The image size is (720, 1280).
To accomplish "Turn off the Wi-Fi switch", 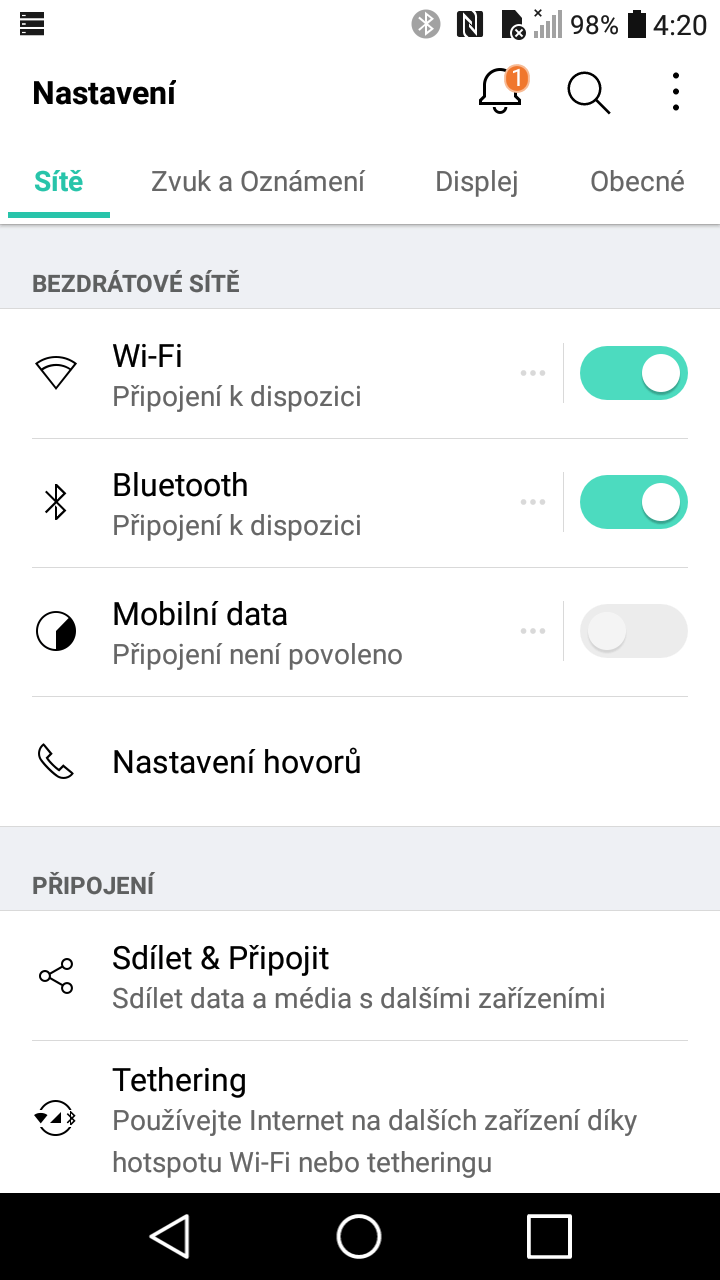I will point(634,373).
